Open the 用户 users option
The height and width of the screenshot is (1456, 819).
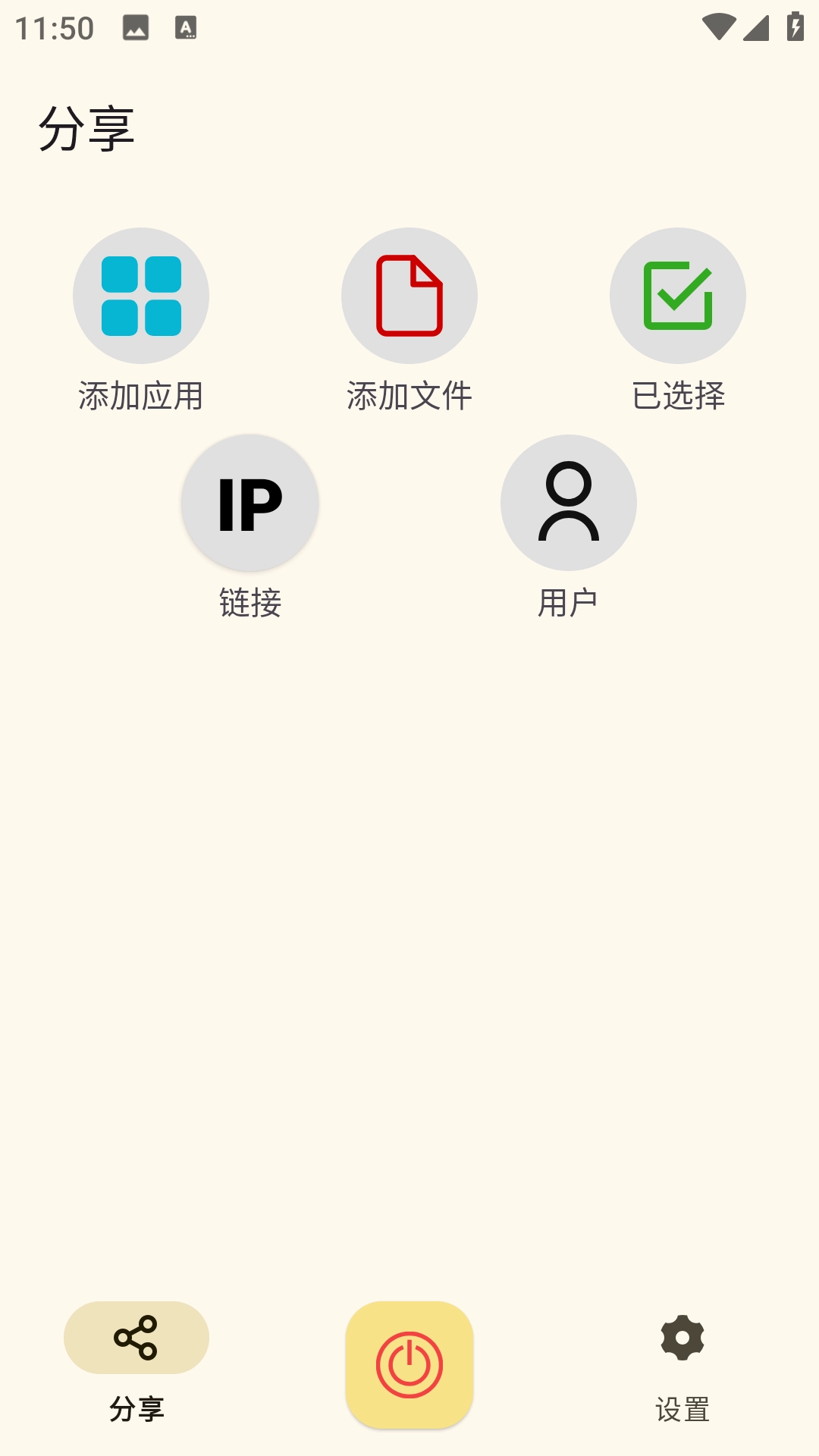coord(569,503)
